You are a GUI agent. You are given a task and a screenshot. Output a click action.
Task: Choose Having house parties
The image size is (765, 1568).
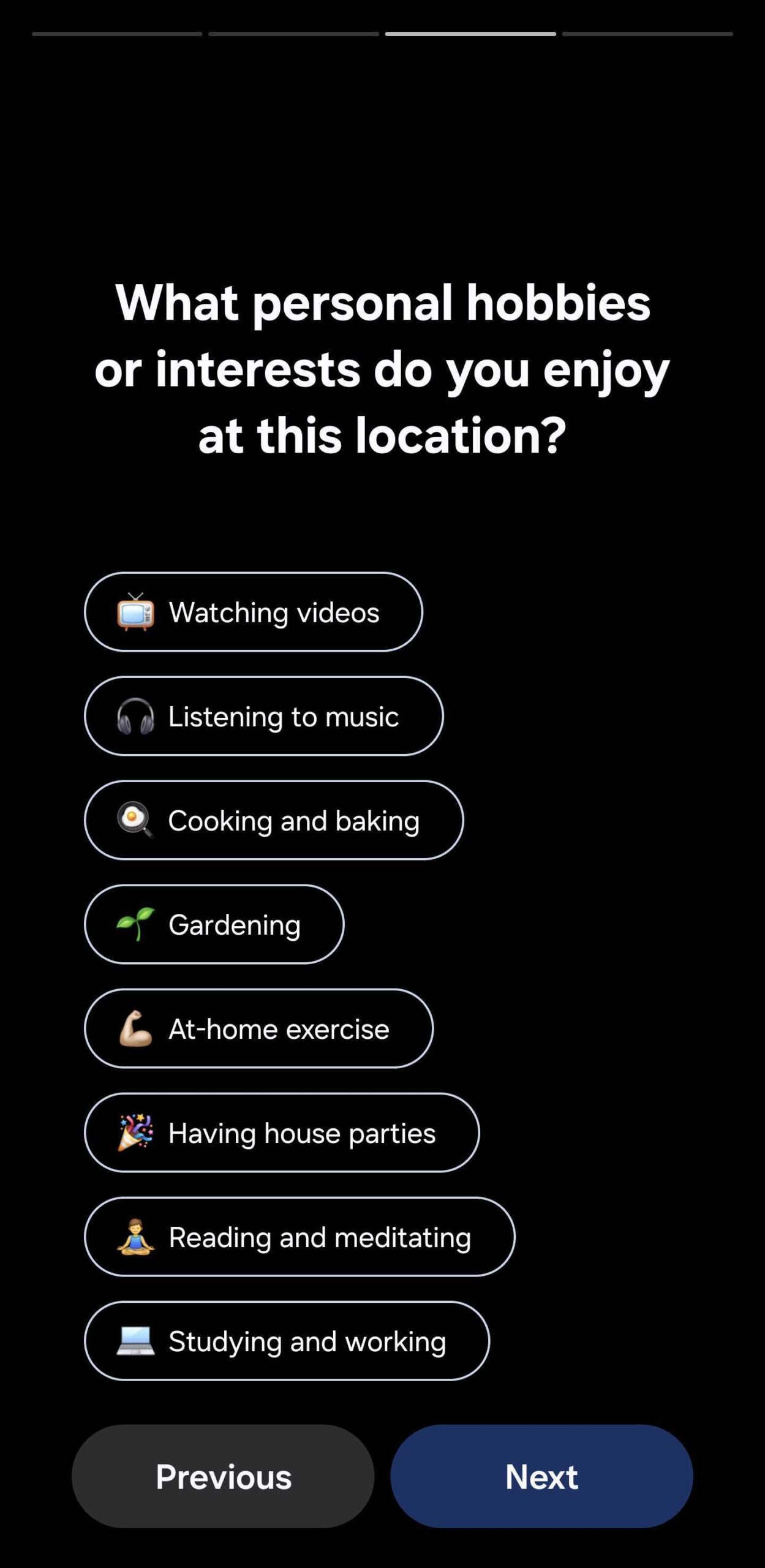click(x=282, y=1133)
